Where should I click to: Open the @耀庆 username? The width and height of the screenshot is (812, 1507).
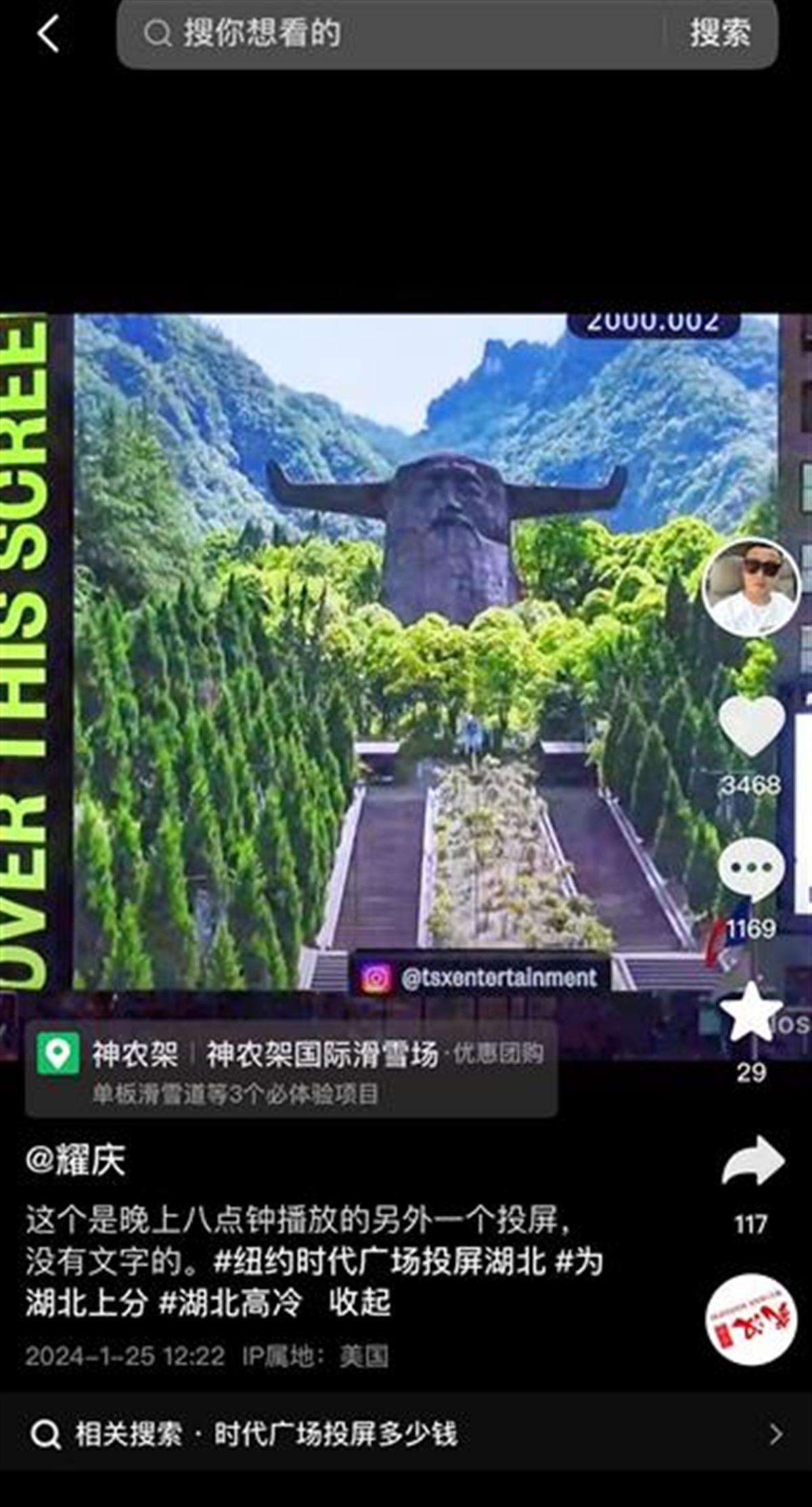[x=76, y=1160]
